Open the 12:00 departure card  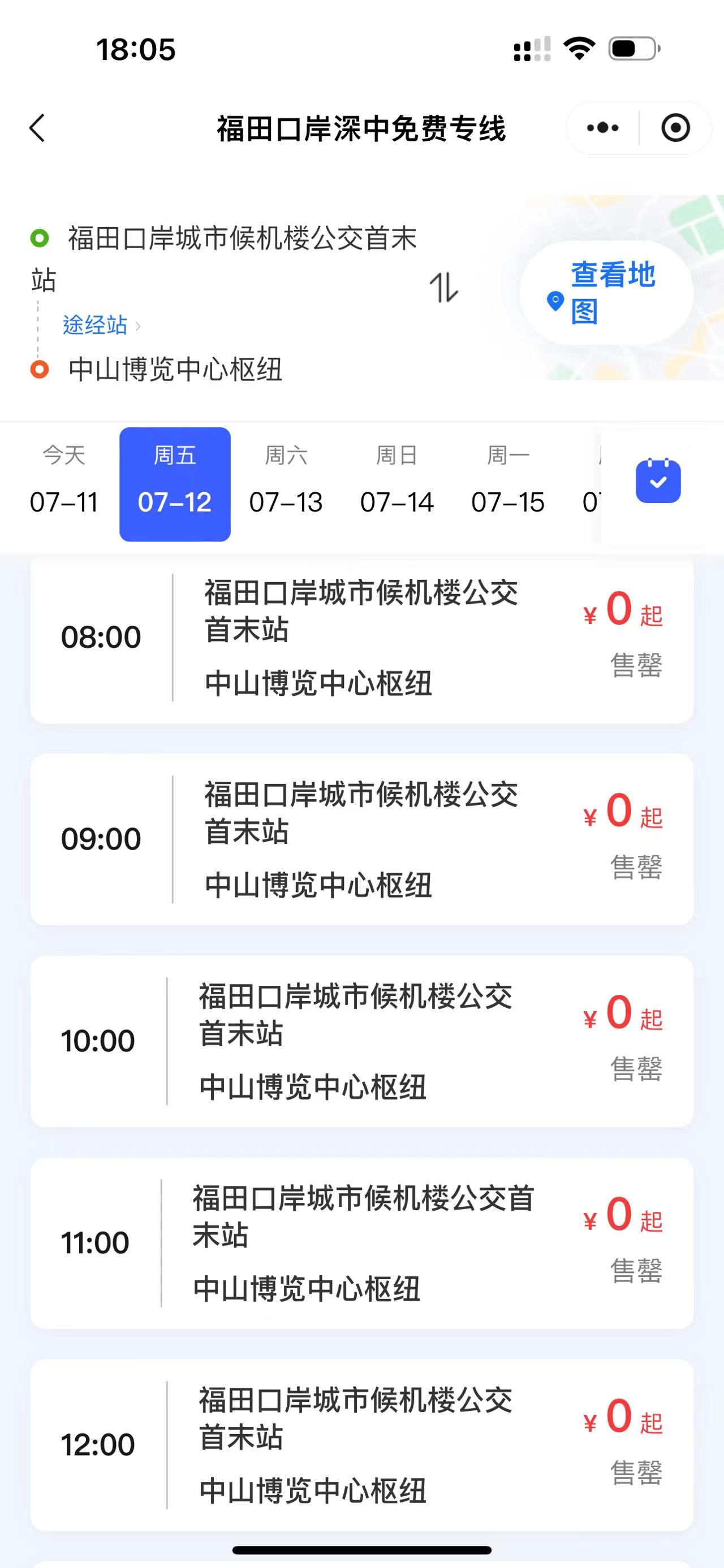tap(361, 1445)
